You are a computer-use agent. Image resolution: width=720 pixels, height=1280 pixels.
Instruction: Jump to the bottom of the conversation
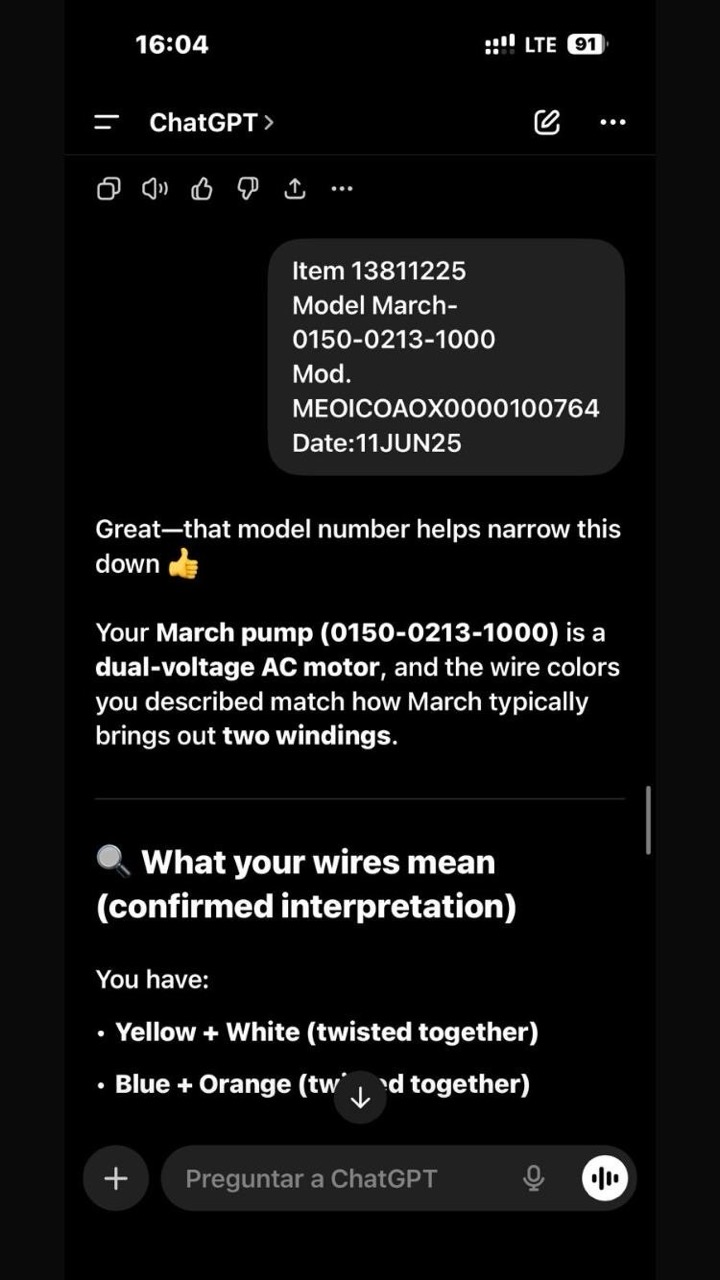click(360, 1097)
